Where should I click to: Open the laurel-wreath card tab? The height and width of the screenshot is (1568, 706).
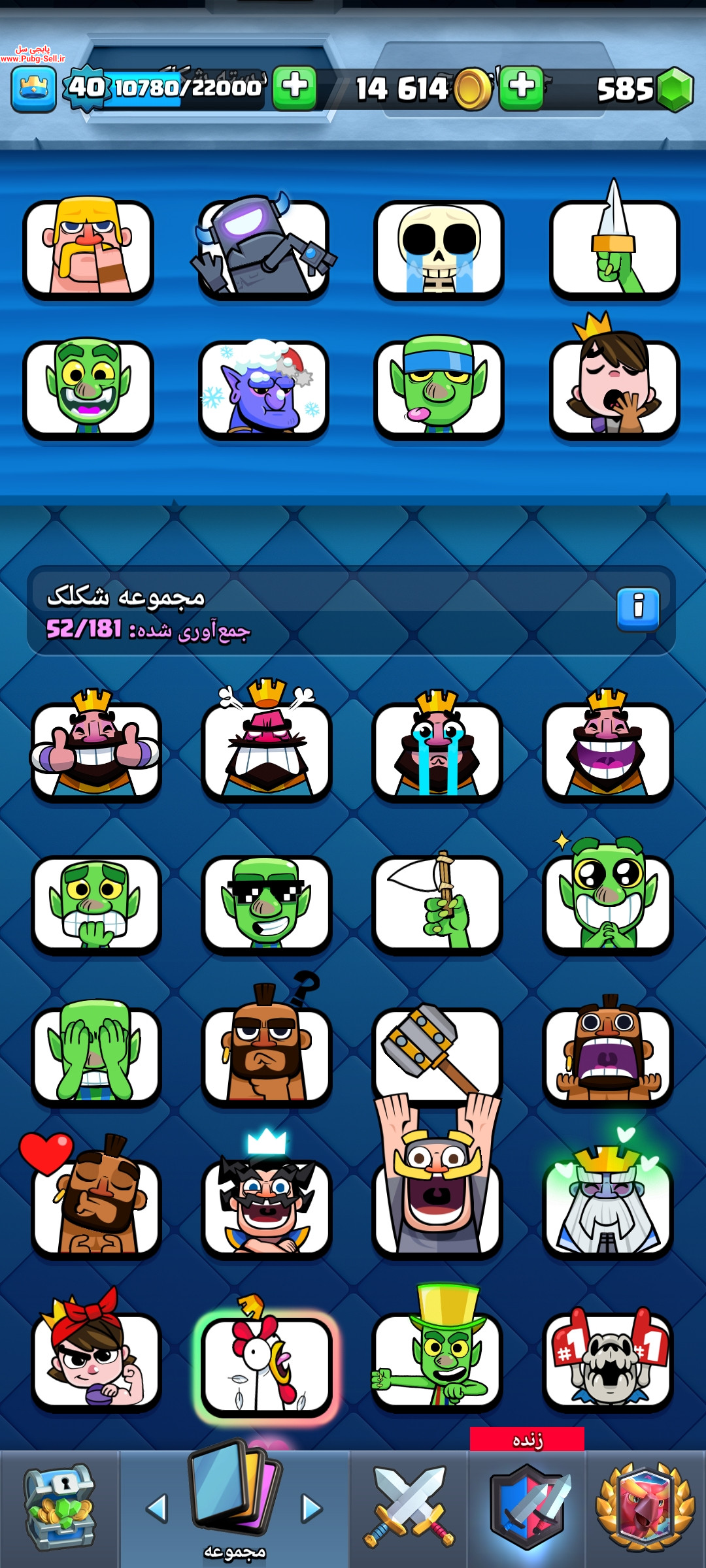pos(645,1508)
